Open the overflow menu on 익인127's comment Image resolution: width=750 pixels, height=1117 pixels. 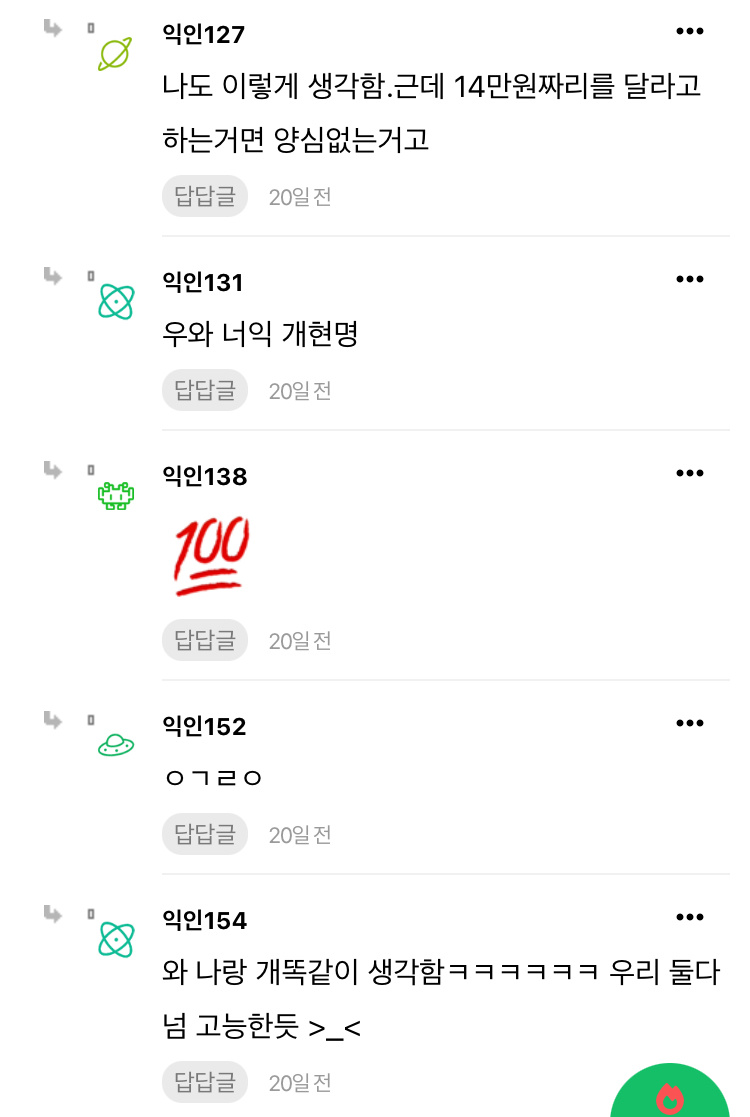[690, 32]
